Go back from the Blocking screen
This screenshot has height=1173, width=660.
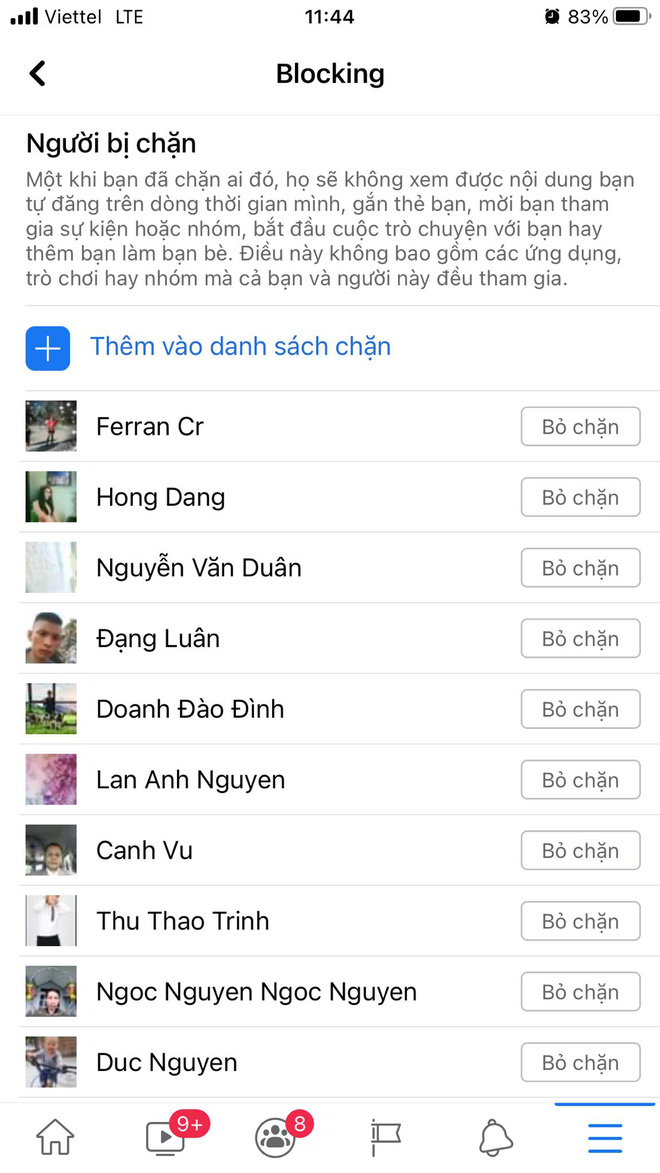[x=37, y=73]
